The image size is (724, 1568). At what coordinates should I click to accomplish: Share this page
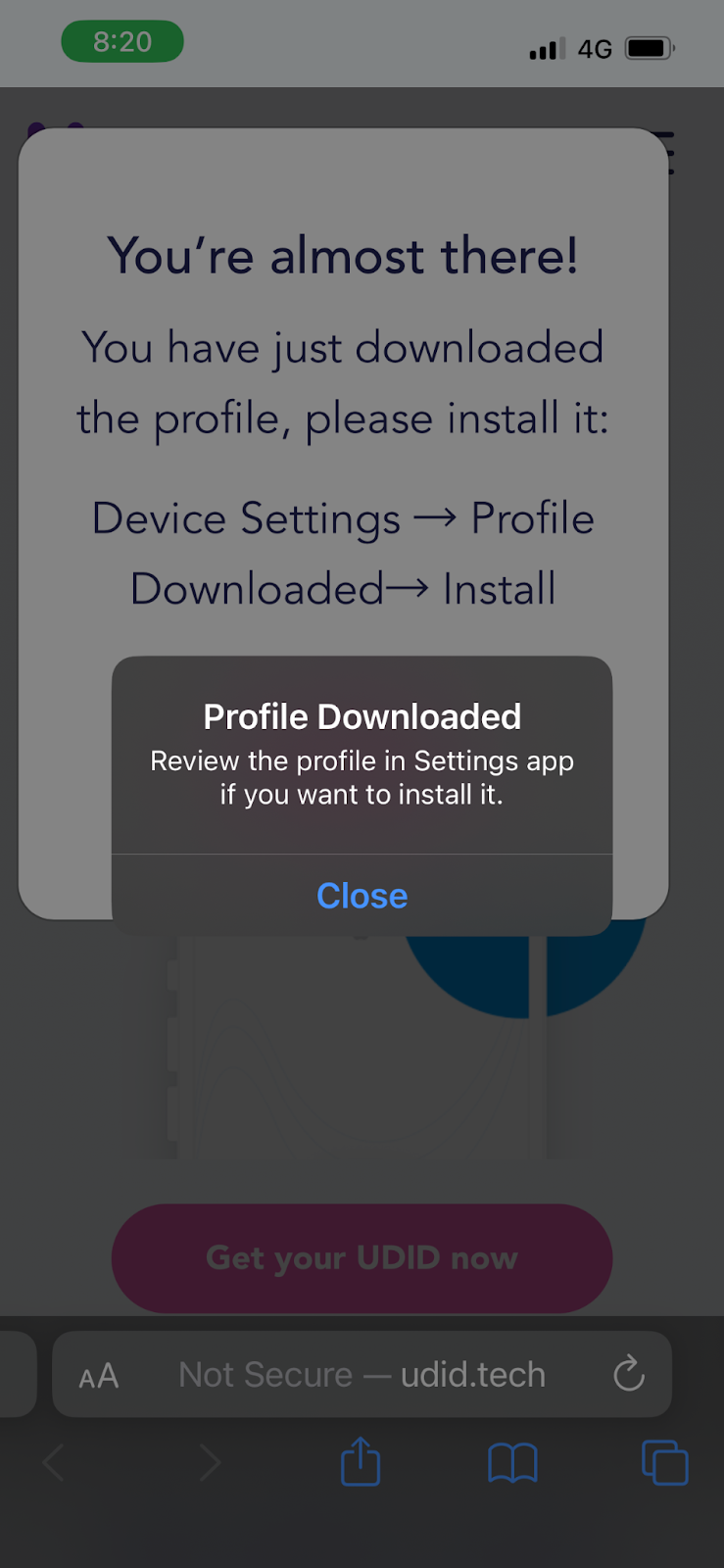(x=360, y=1462)
